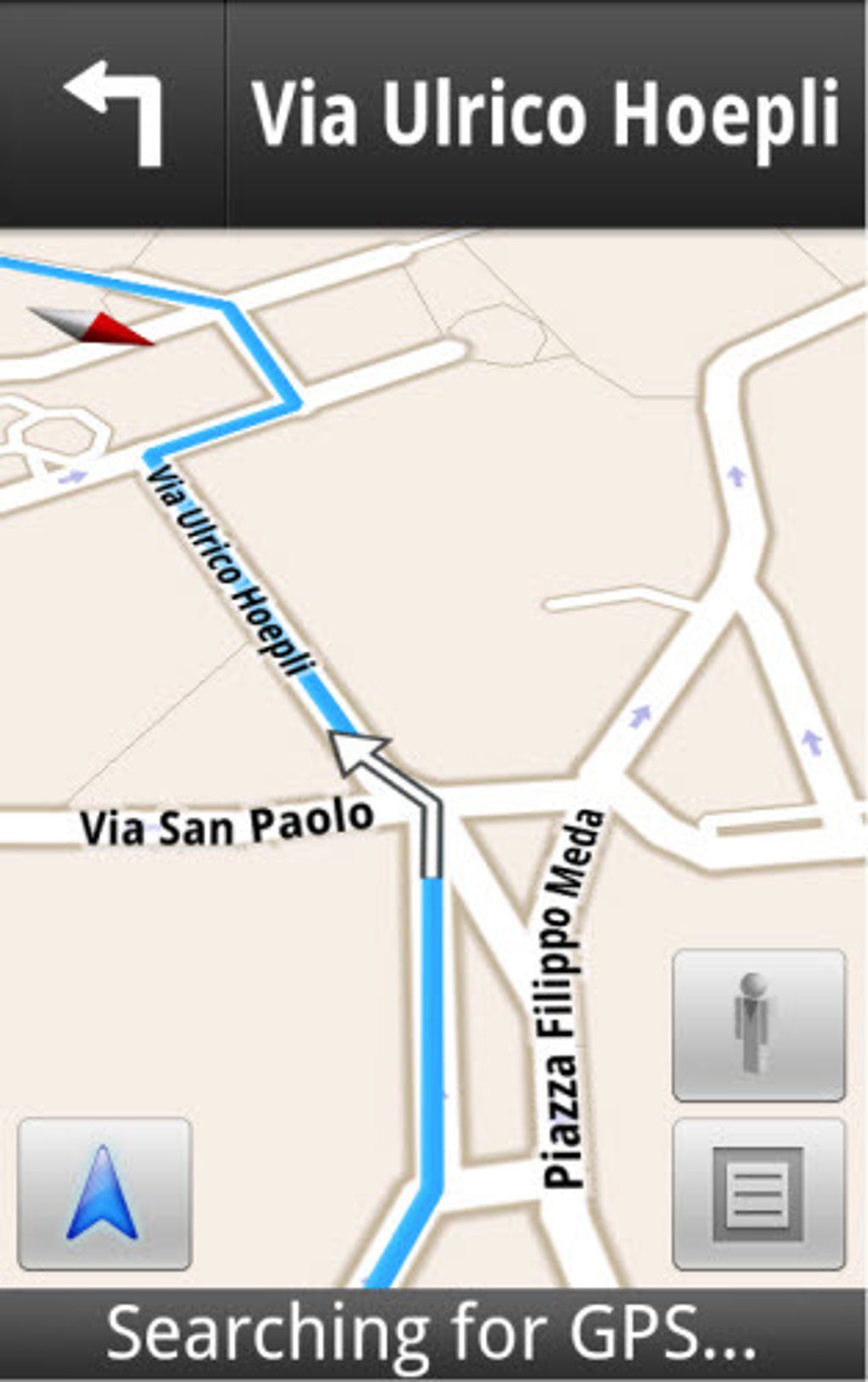This screenshot has width=868, height=1382.
Task: Open the directions list button
Action: coord(758,1193)
